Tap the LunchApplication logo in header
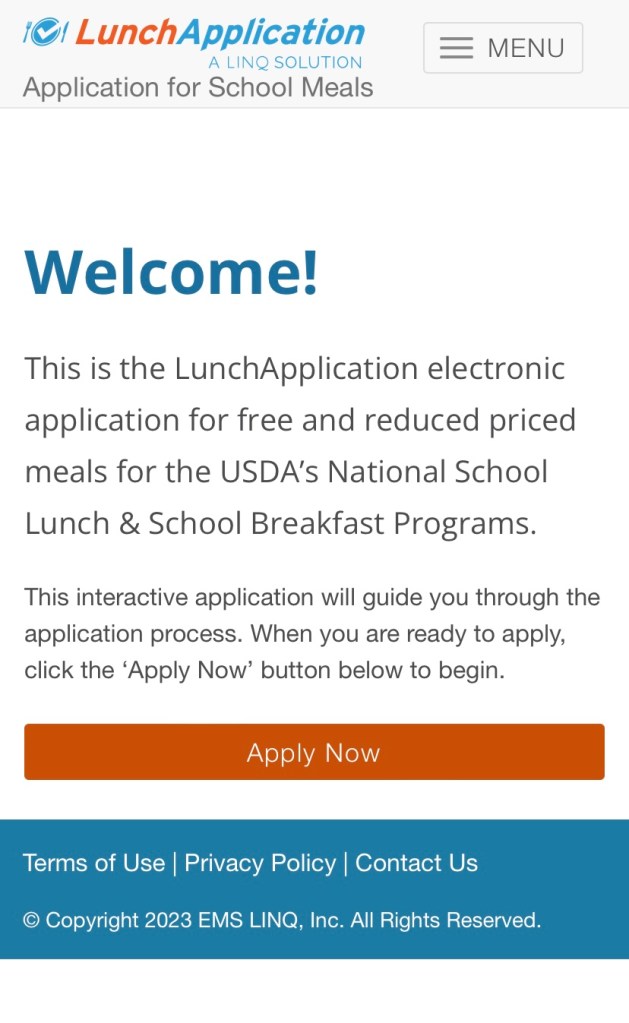This screenshot has height=1023, width=629. (x=193, y=42)
